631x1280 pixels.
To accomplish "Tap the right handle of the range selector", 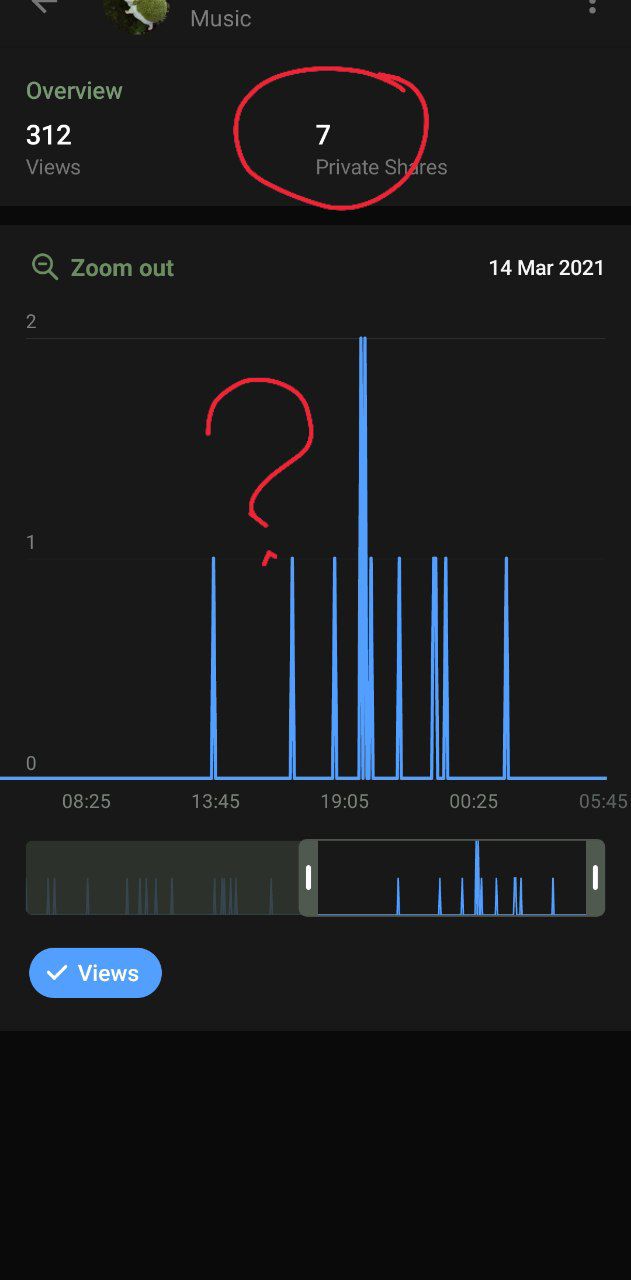I will (x=596, y=877).
